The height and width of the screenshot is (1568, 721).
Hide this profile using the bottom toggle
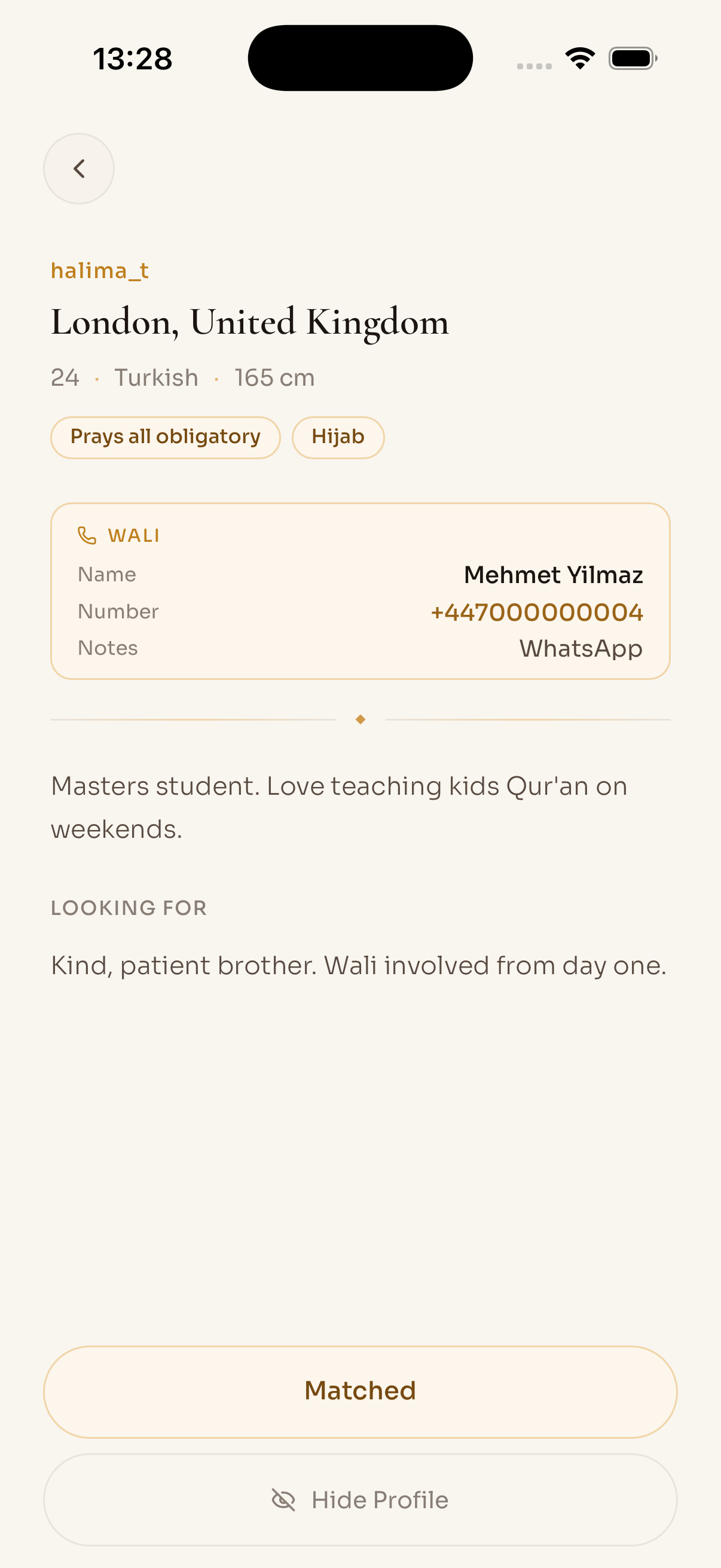[x=360, y=1499]
